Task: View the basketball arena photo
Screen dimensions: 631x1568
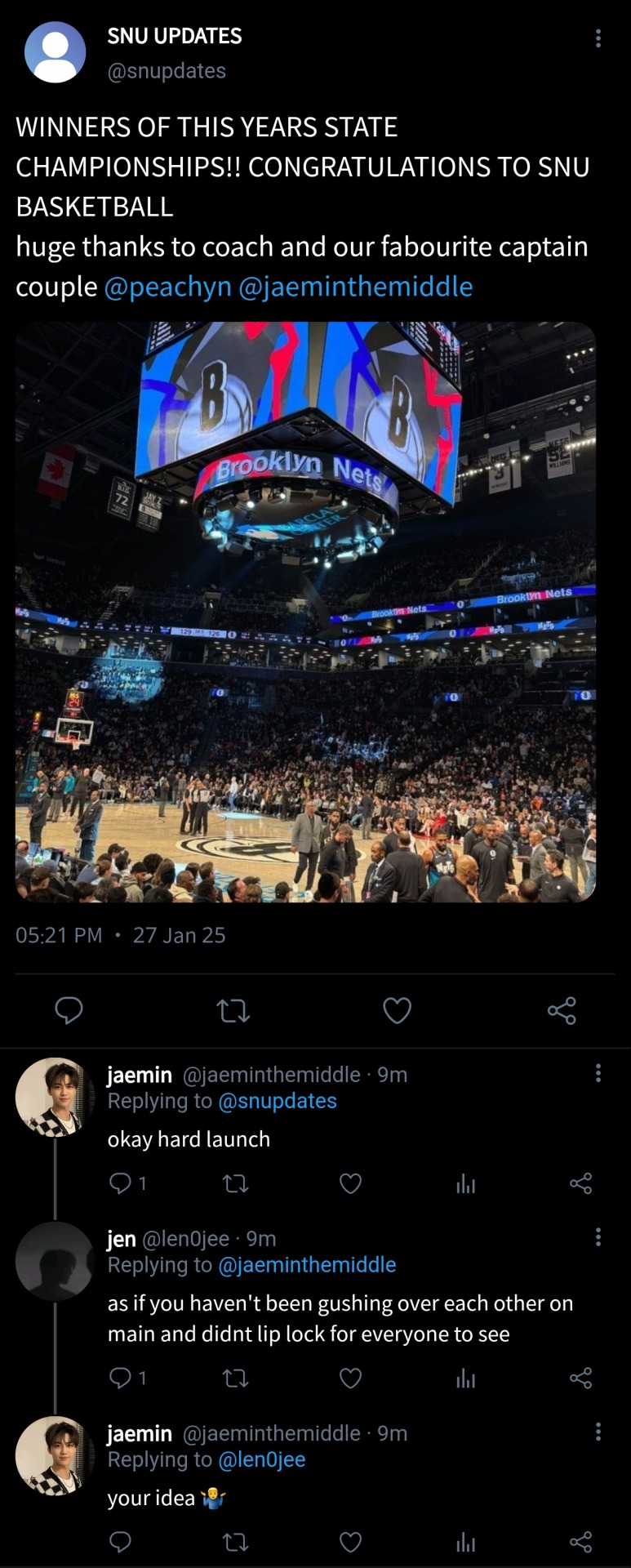Action: 305,611
